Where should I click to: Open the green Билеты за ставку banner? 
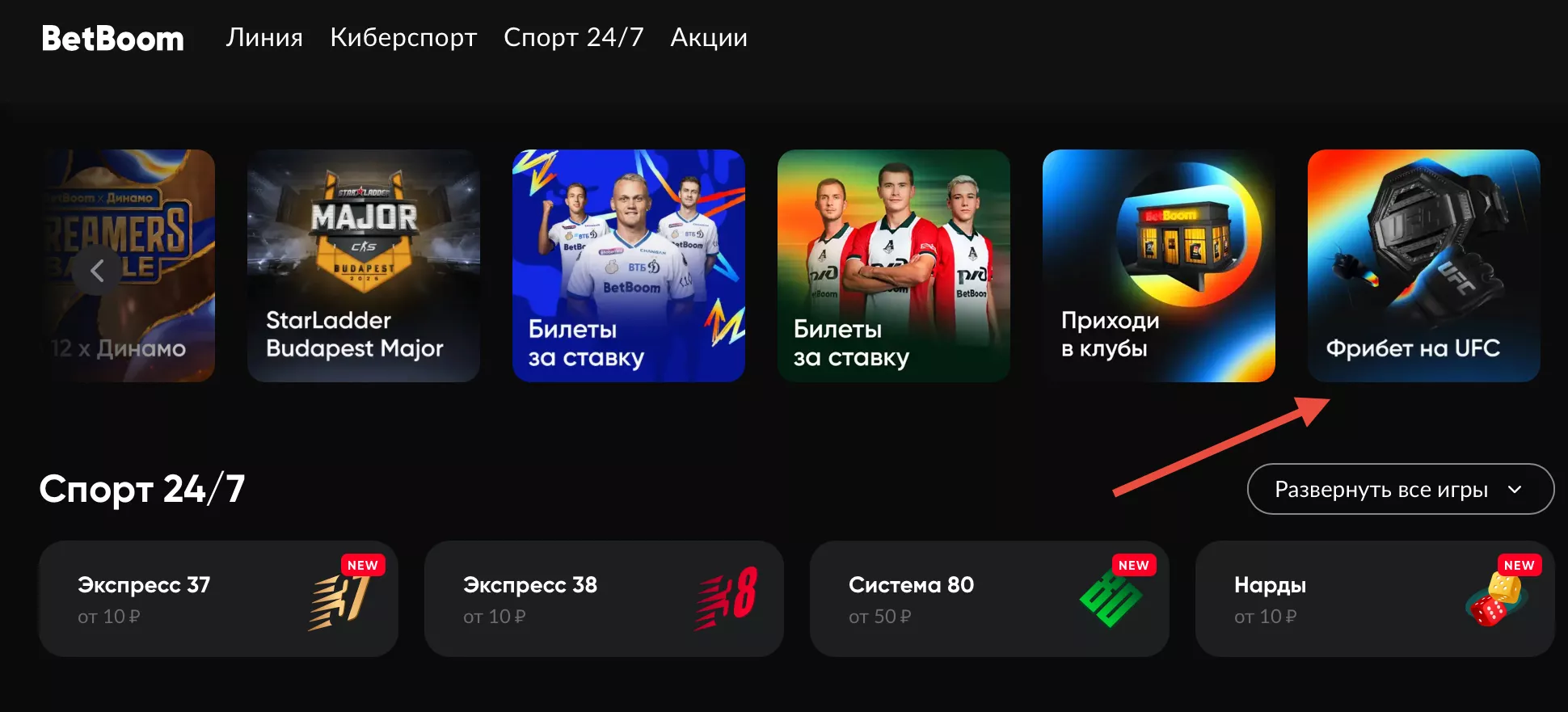[894, 265]
